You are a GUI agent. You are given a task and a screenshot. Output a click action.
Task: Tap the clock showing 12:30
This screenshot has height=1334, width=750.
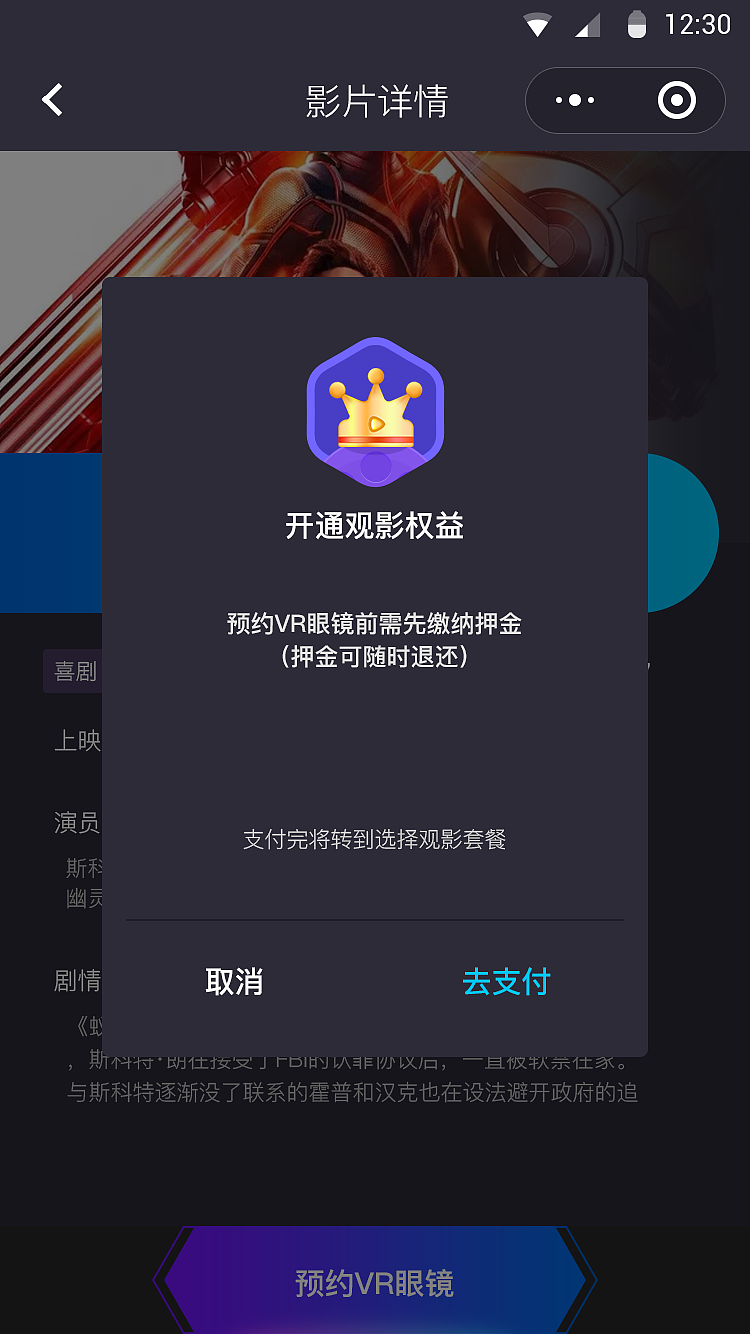pos(700,24)
